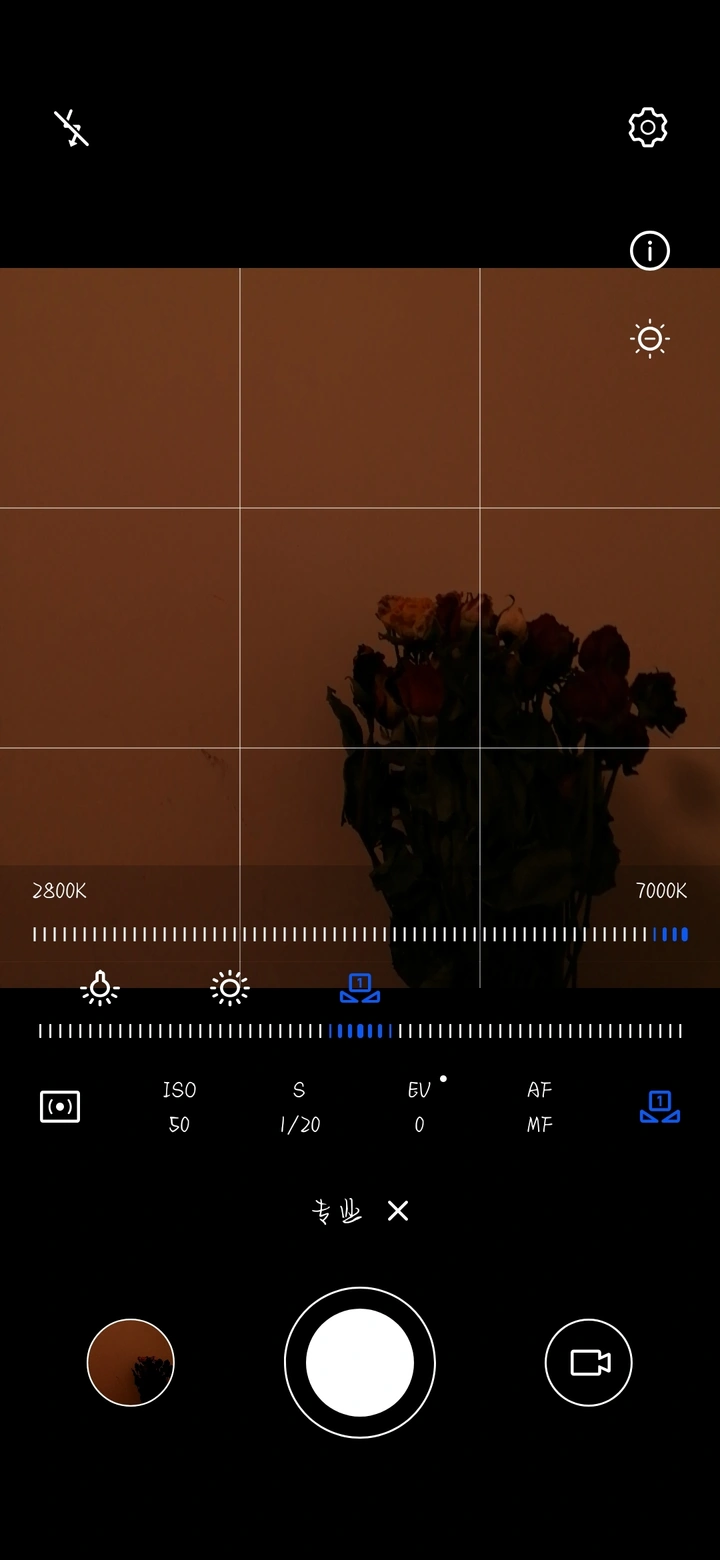
Task: Toggle the flash setting icon
Action: coord(71,128)
